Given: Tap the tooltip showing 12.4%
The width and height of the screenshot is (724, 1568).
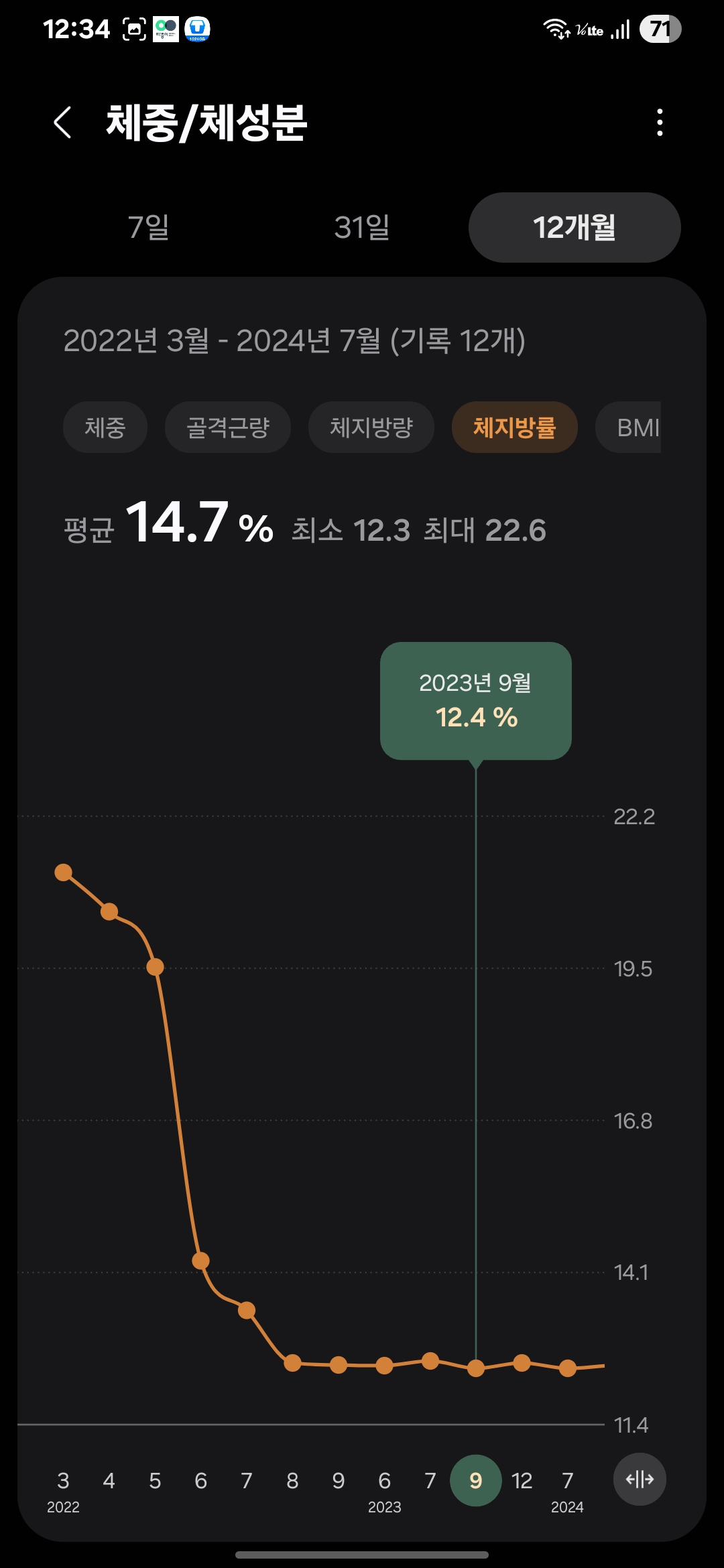Looking at the screenshot, I should pyautogui.click(x=476, y=700).
